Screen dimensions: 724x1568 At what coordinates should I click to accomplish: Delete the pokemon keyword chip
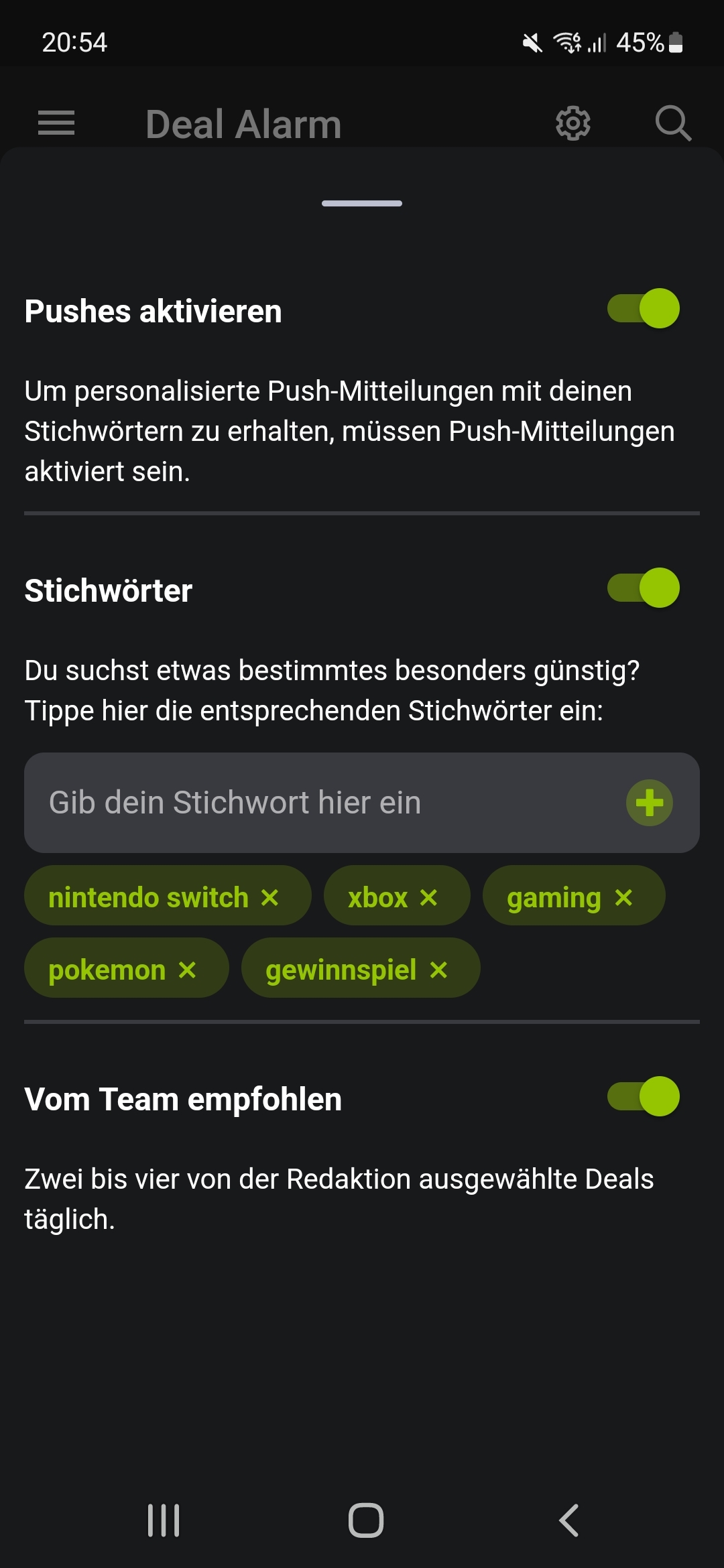[x=187, y=970]
